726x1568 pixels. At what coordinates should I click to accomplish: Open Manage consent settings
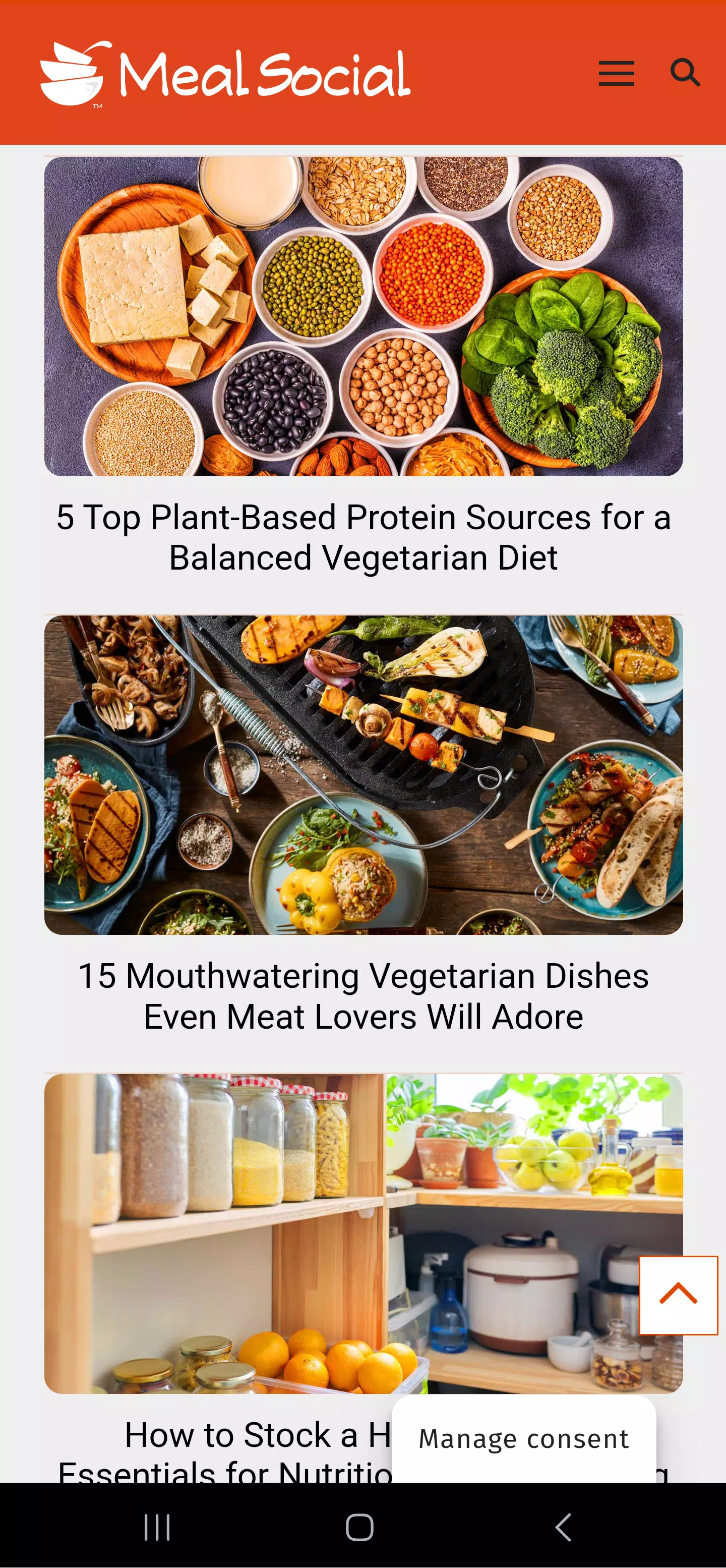(523, 1439)
